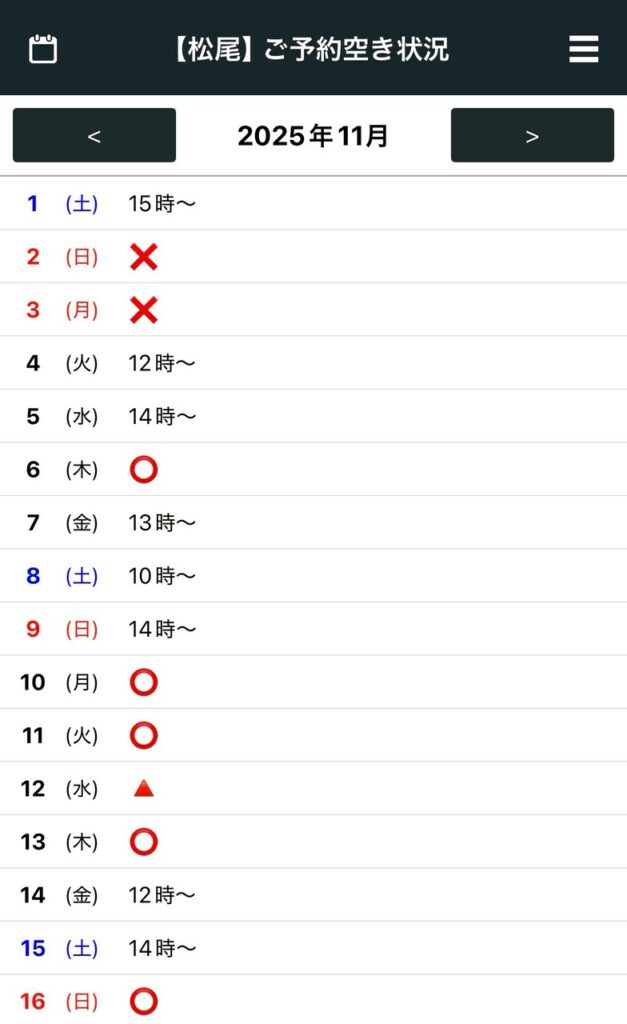Open the hamburger menu
This screenshot has width=627, height=1024.
coord(584,49)
